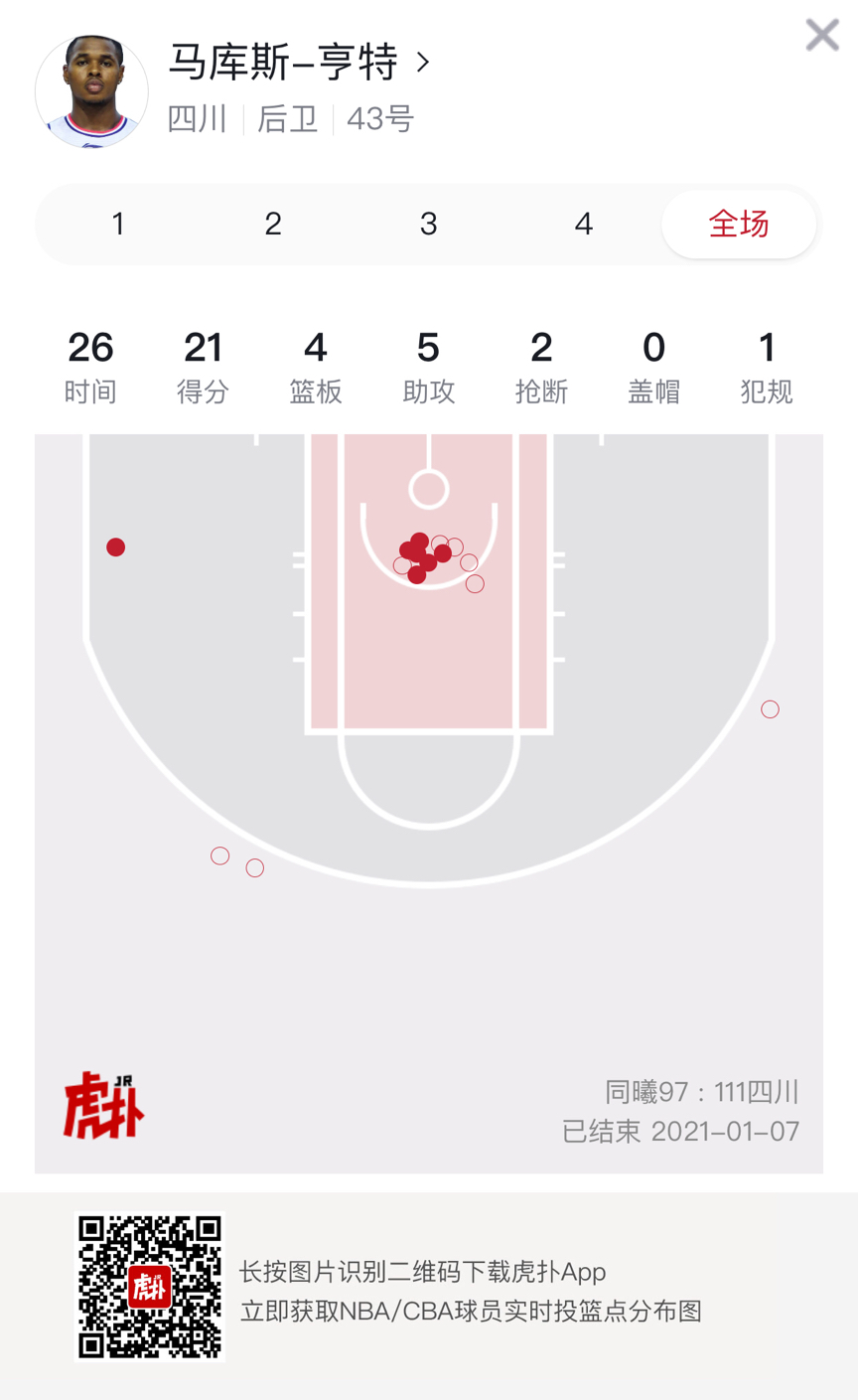
Task: Tap the player avatar photo
Action: [91, 91]
